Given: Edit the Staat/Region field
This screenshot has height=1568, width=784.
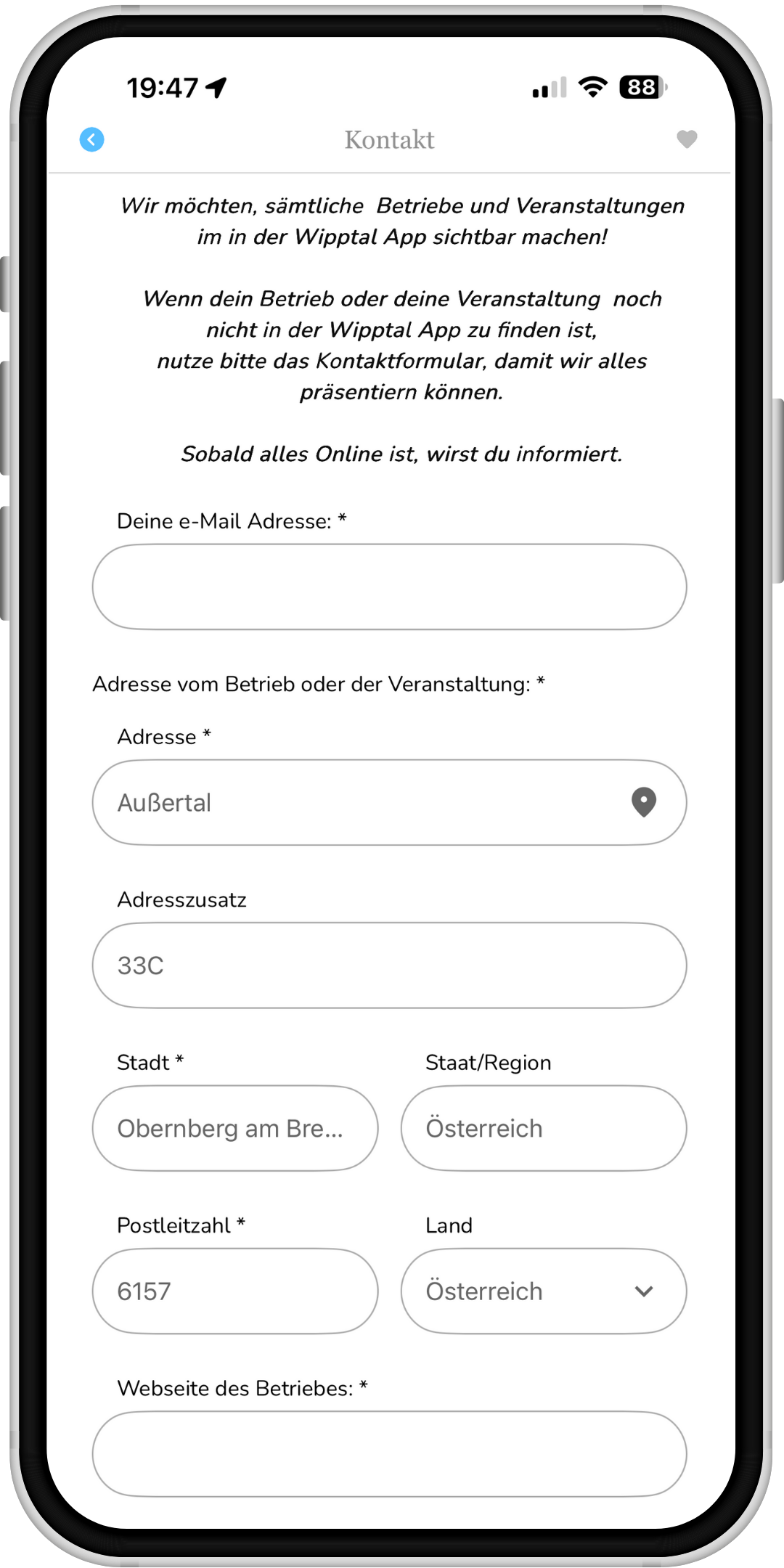Looking at the screenshot, I should pyautogui.click(x=543, y=1128).
